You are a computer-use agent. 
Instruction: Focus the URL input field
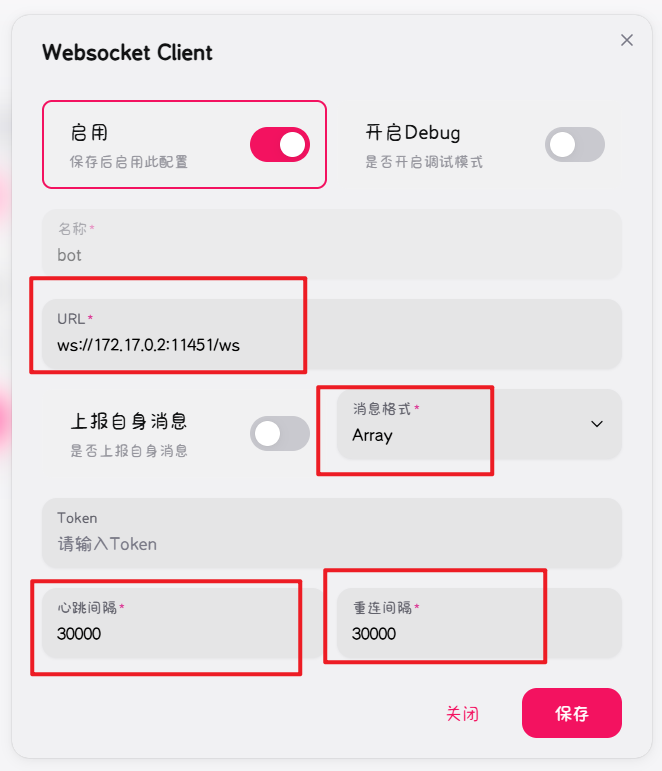coord(330,345)
